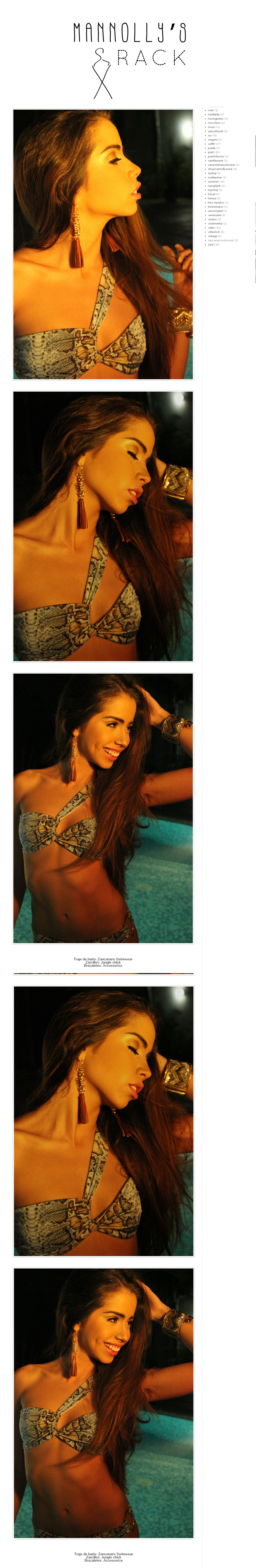Show posts labeled 'videolook'
The image size is (256, 1568).
(214, 232)
